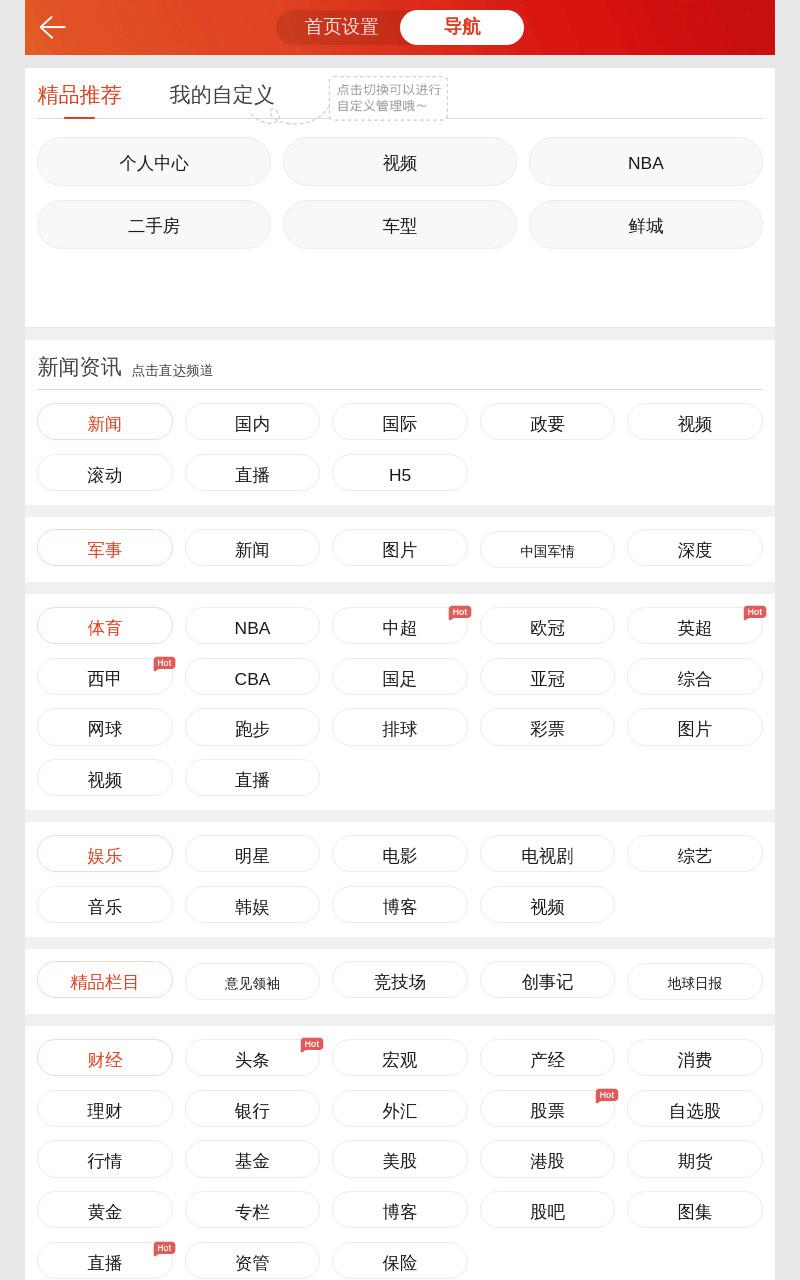The height and width of the screenshot is (1280, 800).
Task: Open the 保险 finance channel
Action: pyautogui.click(x=400, y=1261)
